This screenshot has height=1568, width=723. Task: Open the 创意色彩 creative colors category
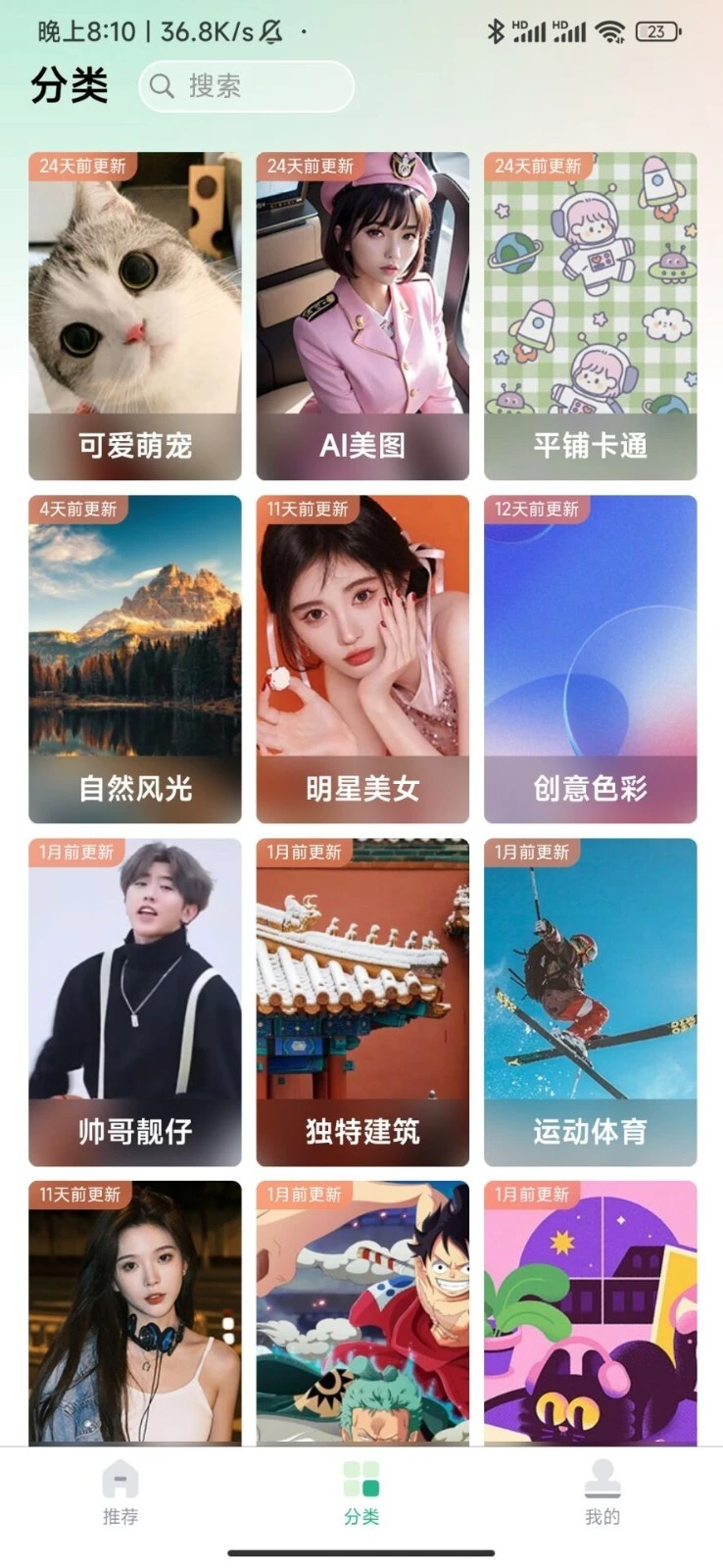(589, 657)
